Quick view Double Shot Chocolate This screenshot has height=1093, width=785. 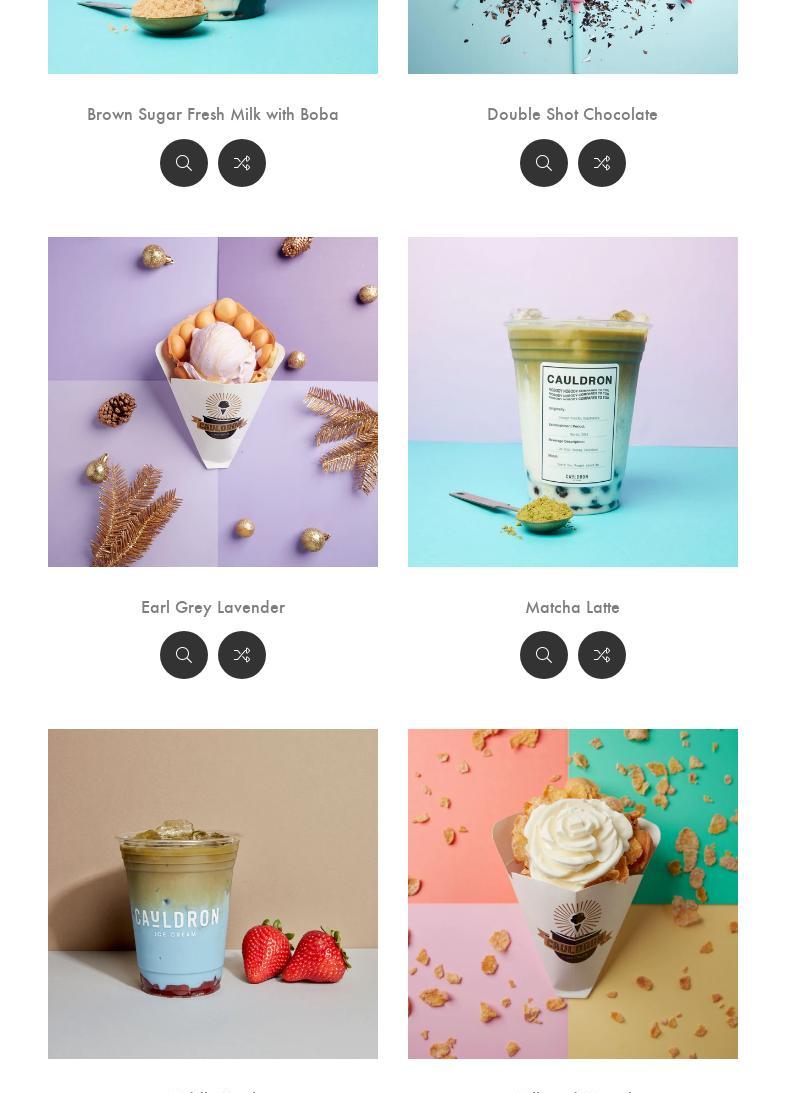pos(544,163)
